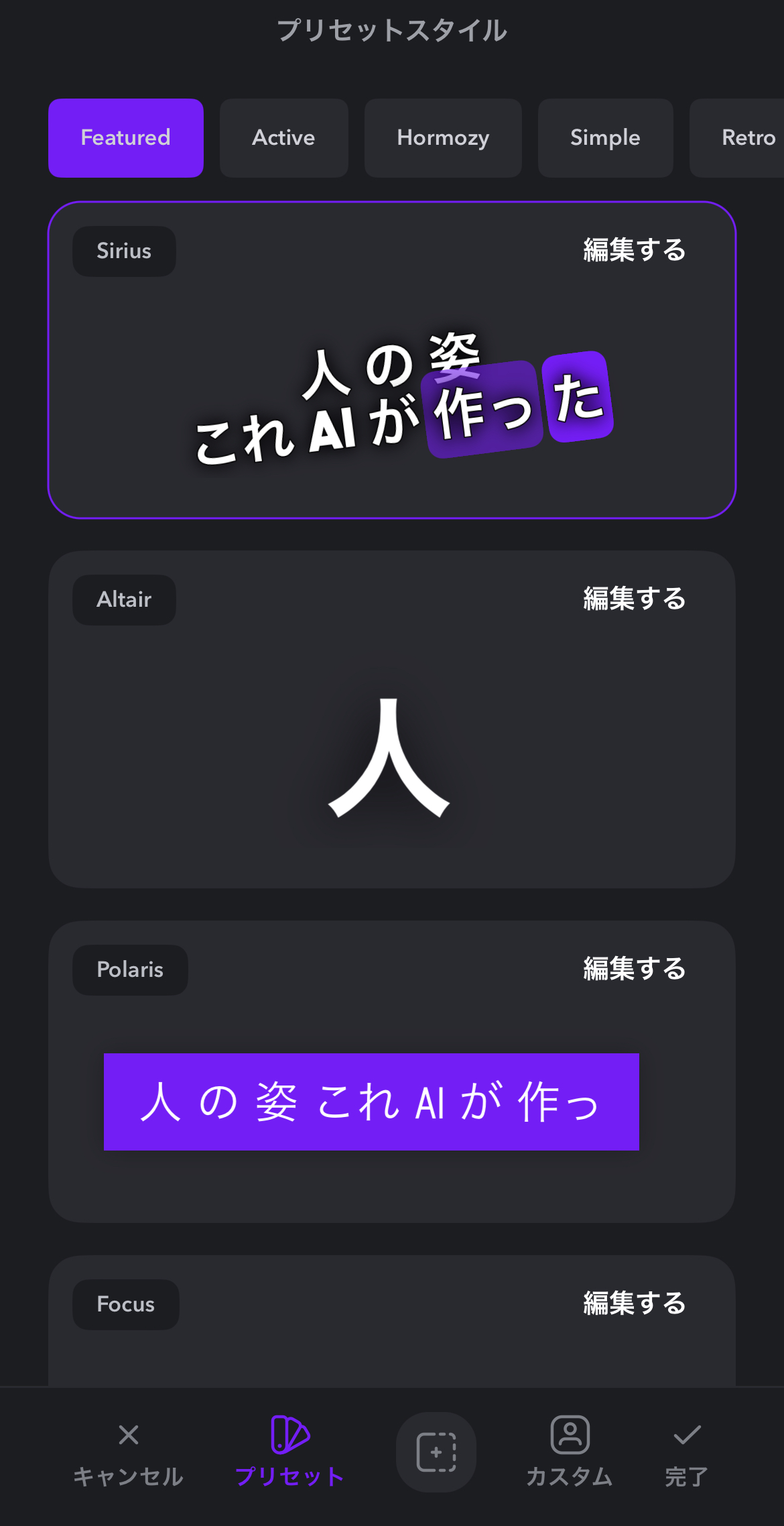Open the プリセット toolbar item
Viewport: 784px width, 1526px height.
tap(289, 1452)
